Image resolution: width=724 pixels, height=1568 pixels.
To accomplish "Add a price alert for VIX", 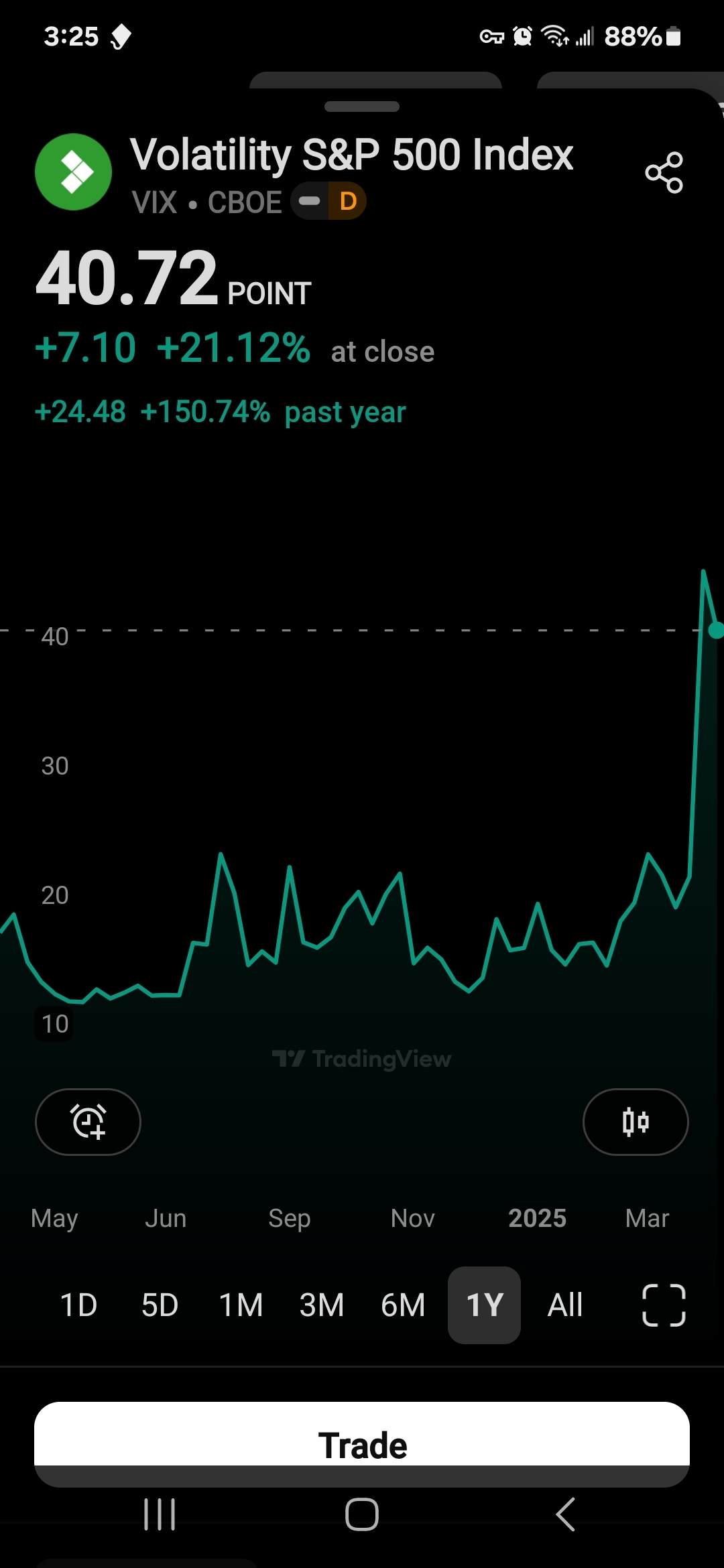I will (x=88, y=1122).
